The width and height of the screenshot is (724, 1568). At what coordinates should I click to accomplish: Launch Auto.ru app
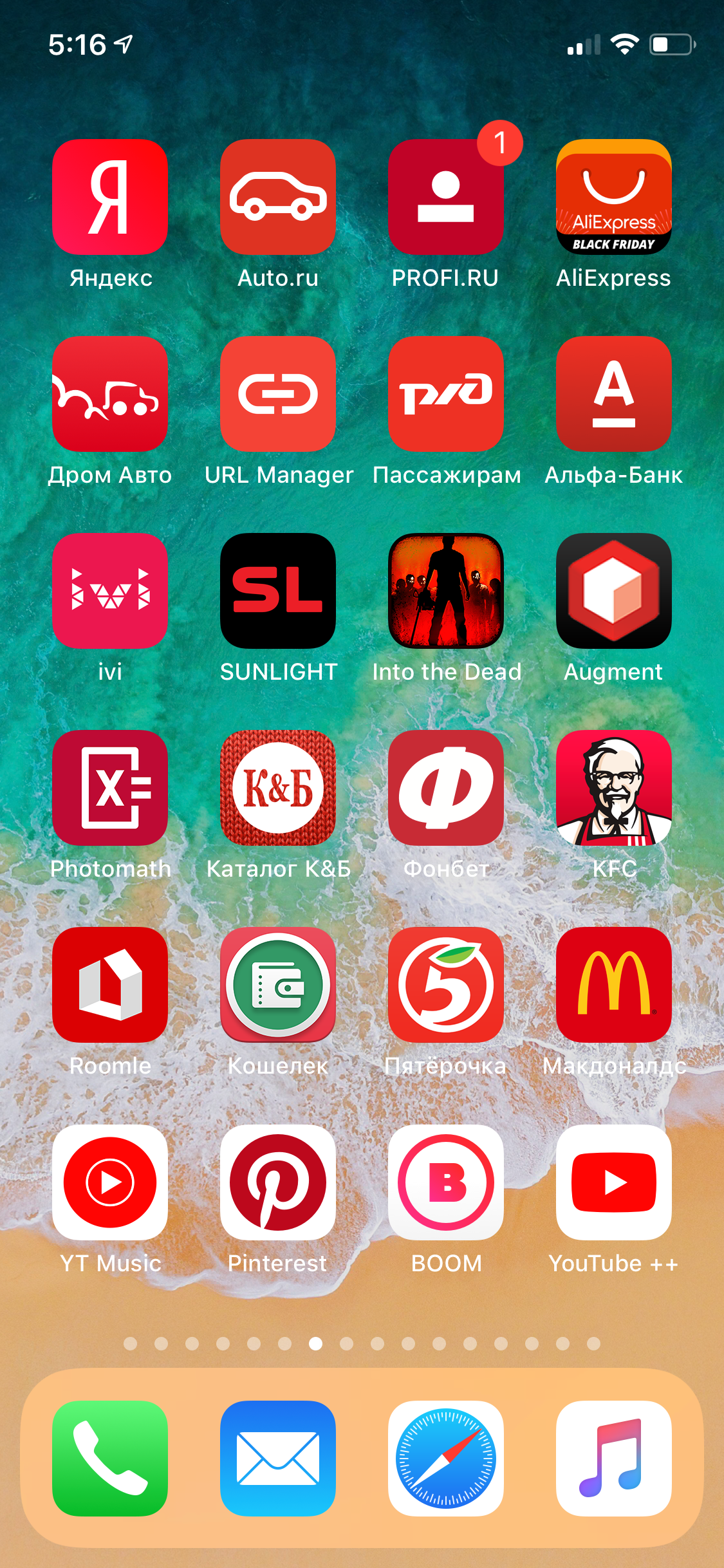click(278, 197)
